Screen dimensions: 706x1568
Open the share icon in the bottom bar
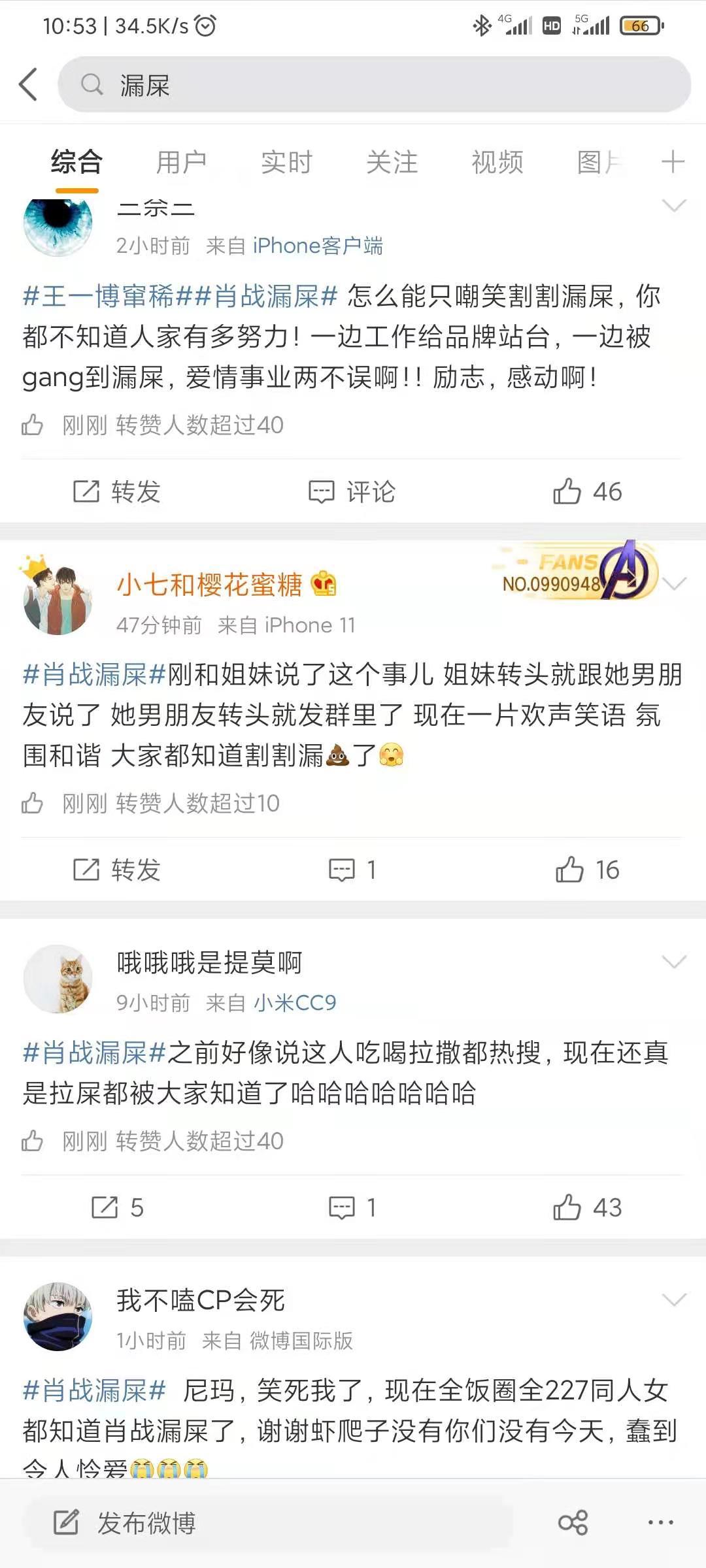(573, 1523)
